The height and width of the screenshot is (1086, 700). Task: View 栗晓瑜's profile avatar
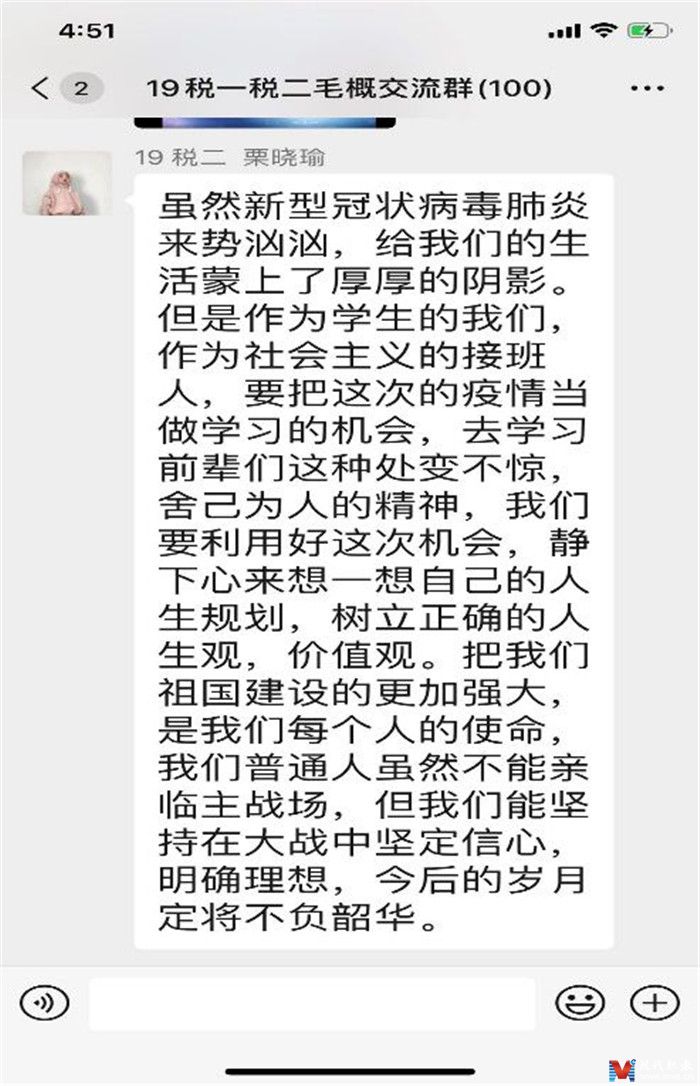[67, 183]
